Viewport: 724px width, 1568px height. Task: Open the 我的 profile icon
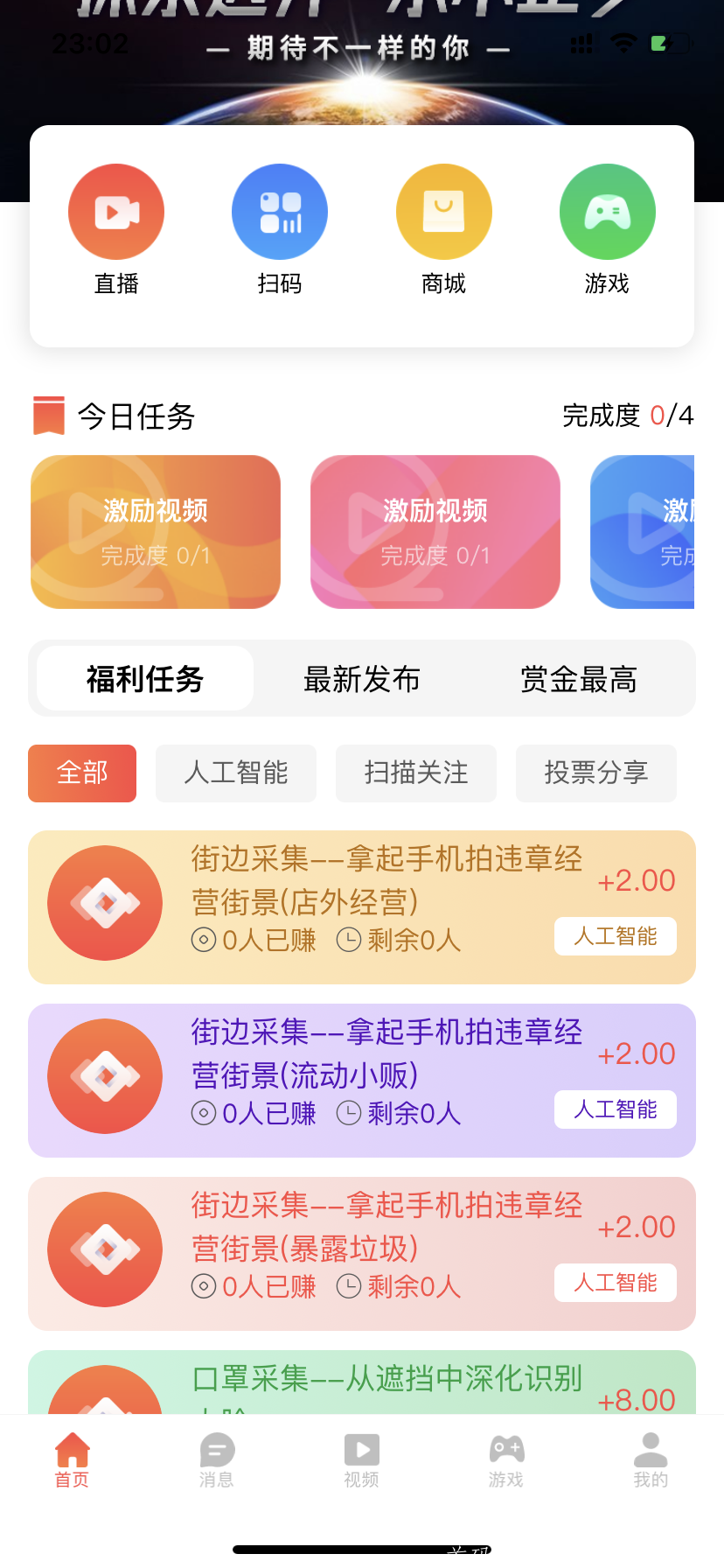point(651,1455)
